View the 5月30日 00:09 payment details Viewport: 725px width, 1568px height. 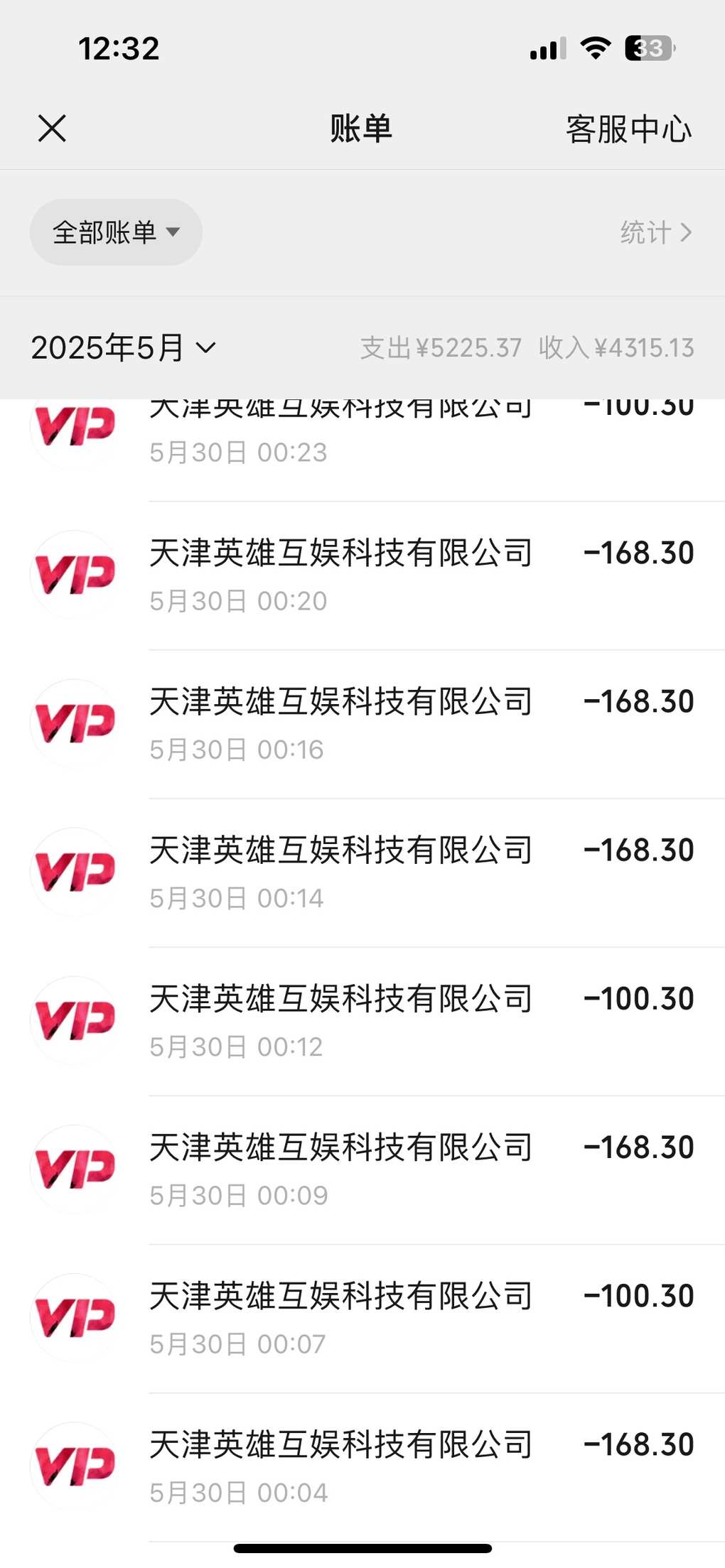362,1169
